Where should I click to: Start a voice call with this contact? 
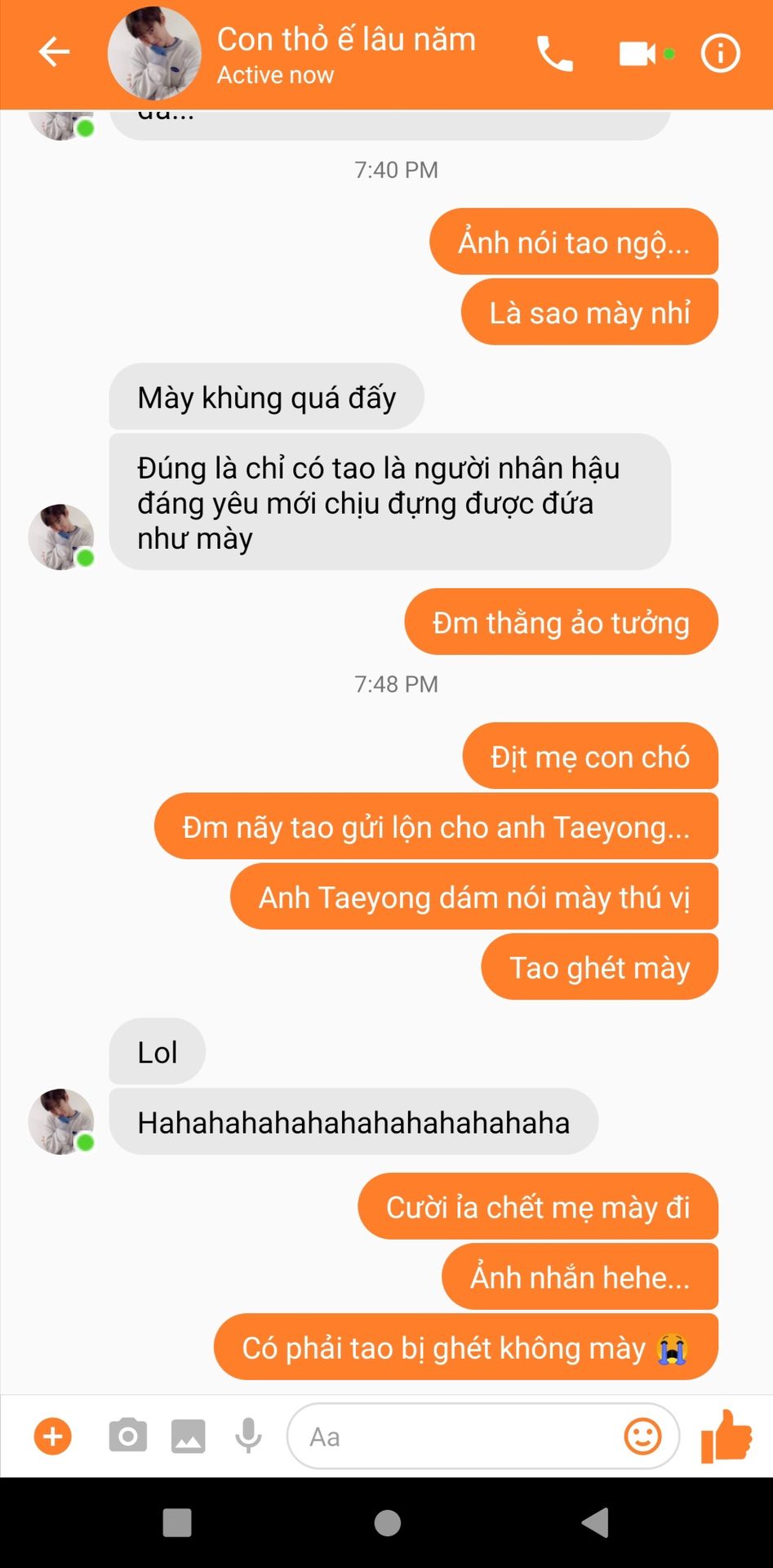(554, 54)
